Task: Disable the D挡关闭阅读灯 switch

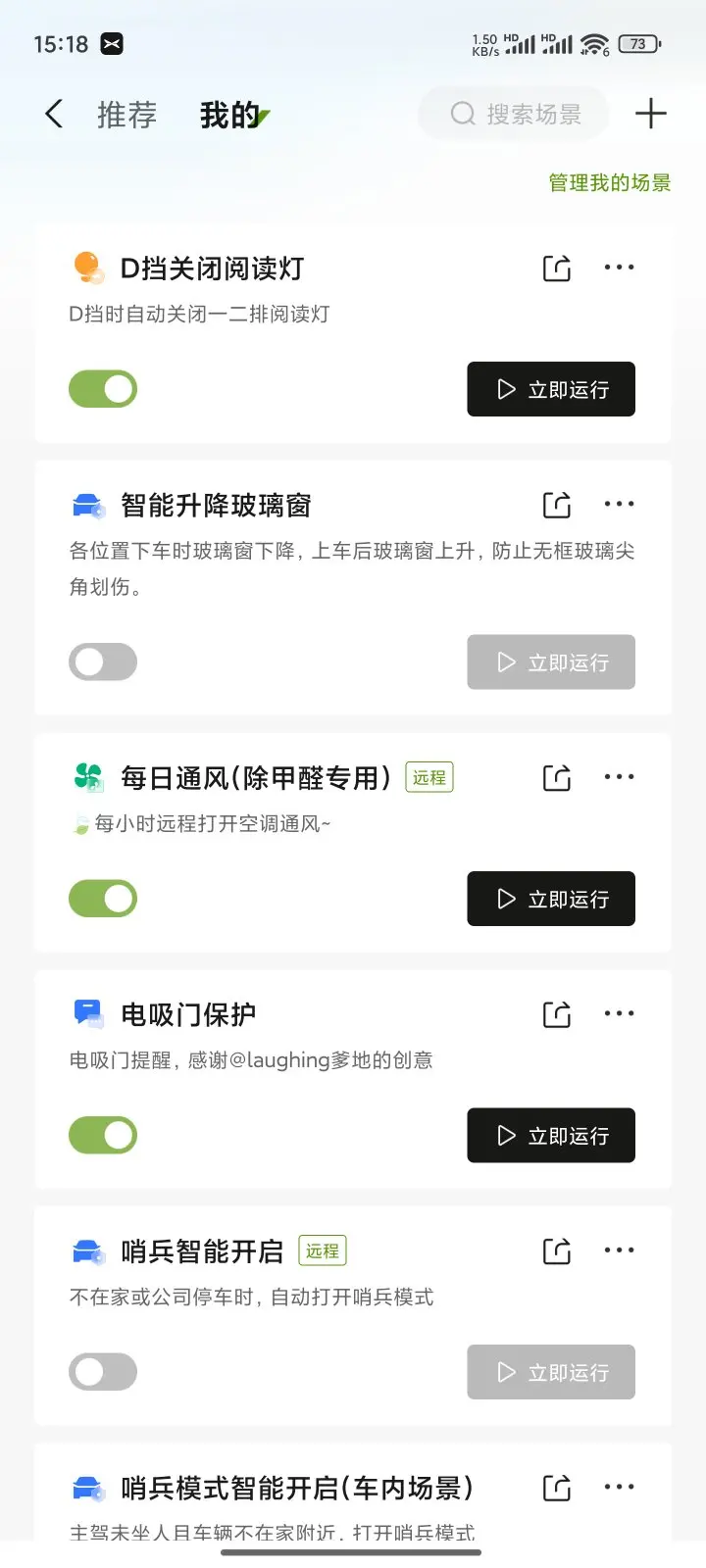Action: click(103, 389)
